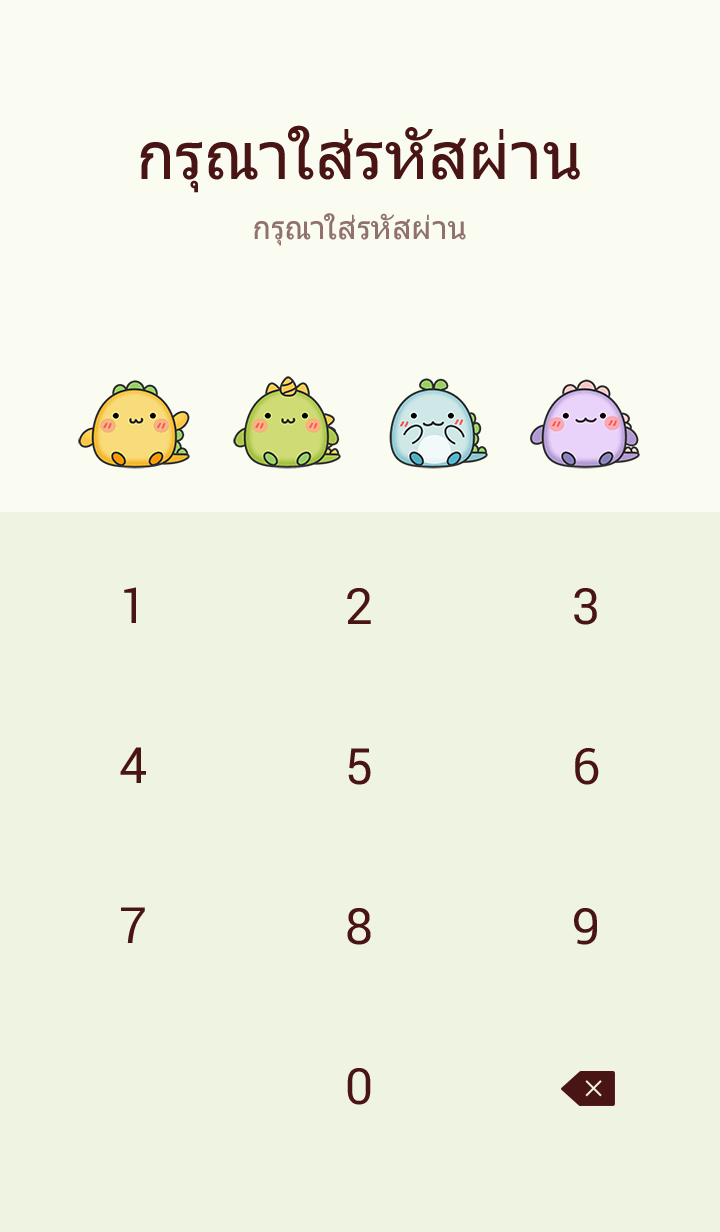Select digit 3 on the passcode pad

coord(586,607)
